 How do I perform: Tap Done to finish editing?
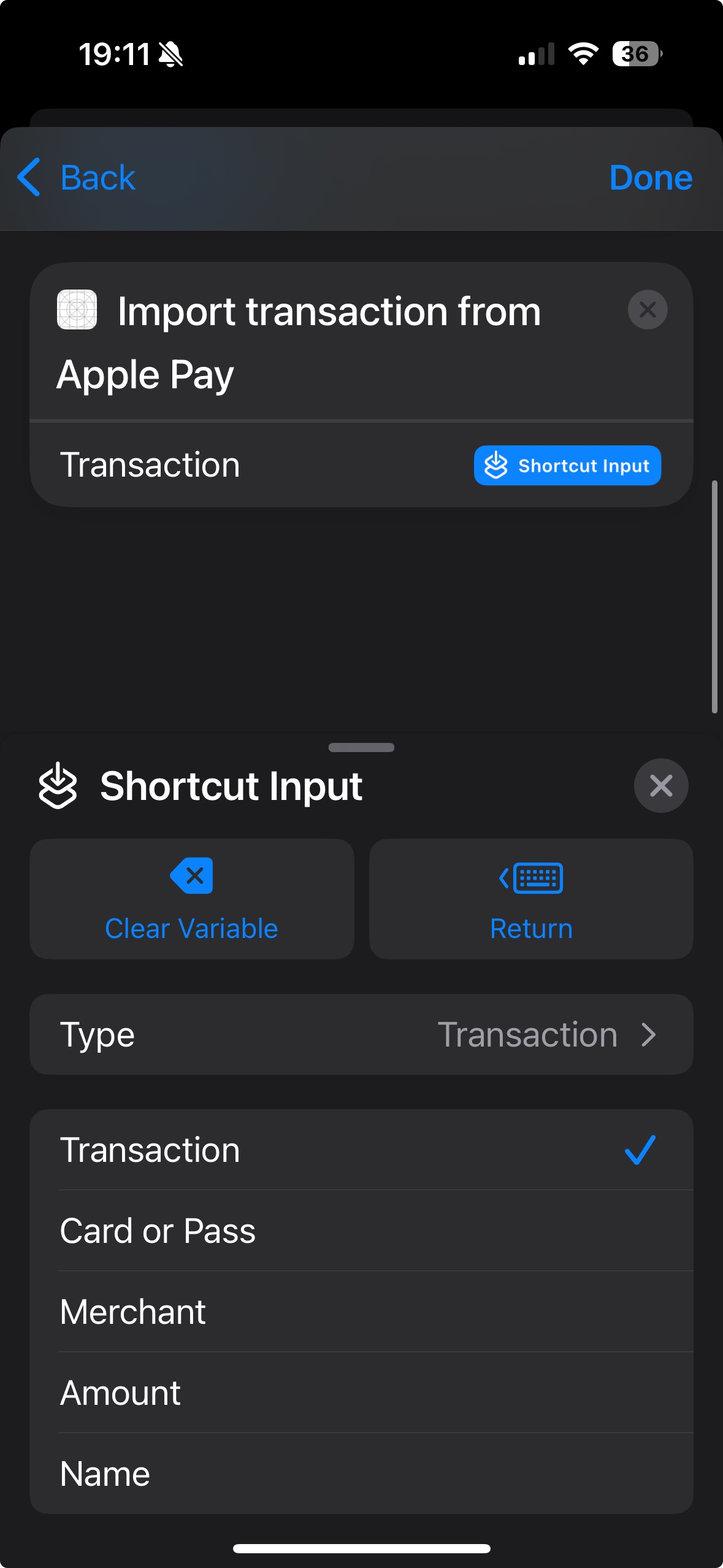coord(651,178)
